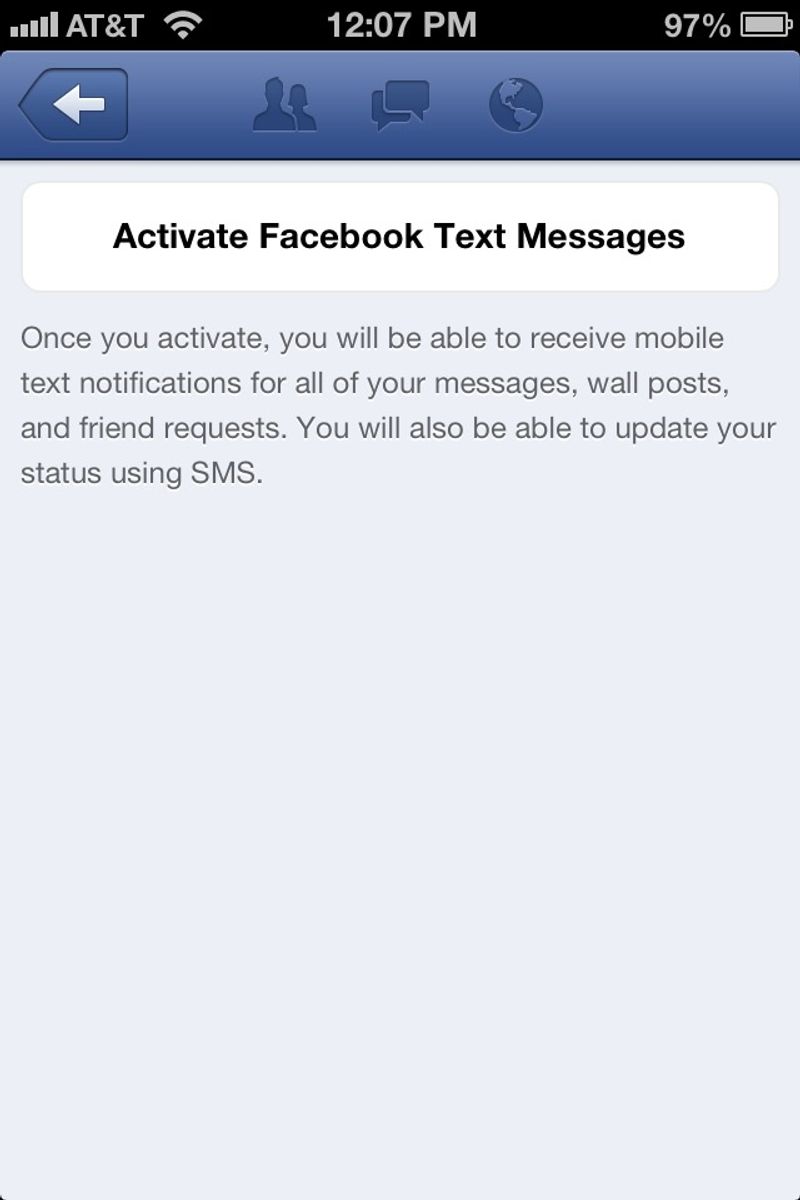Screen dimensions: 800x1200
Task: Open the friend requests icon
Action: [x=284, y=105]
